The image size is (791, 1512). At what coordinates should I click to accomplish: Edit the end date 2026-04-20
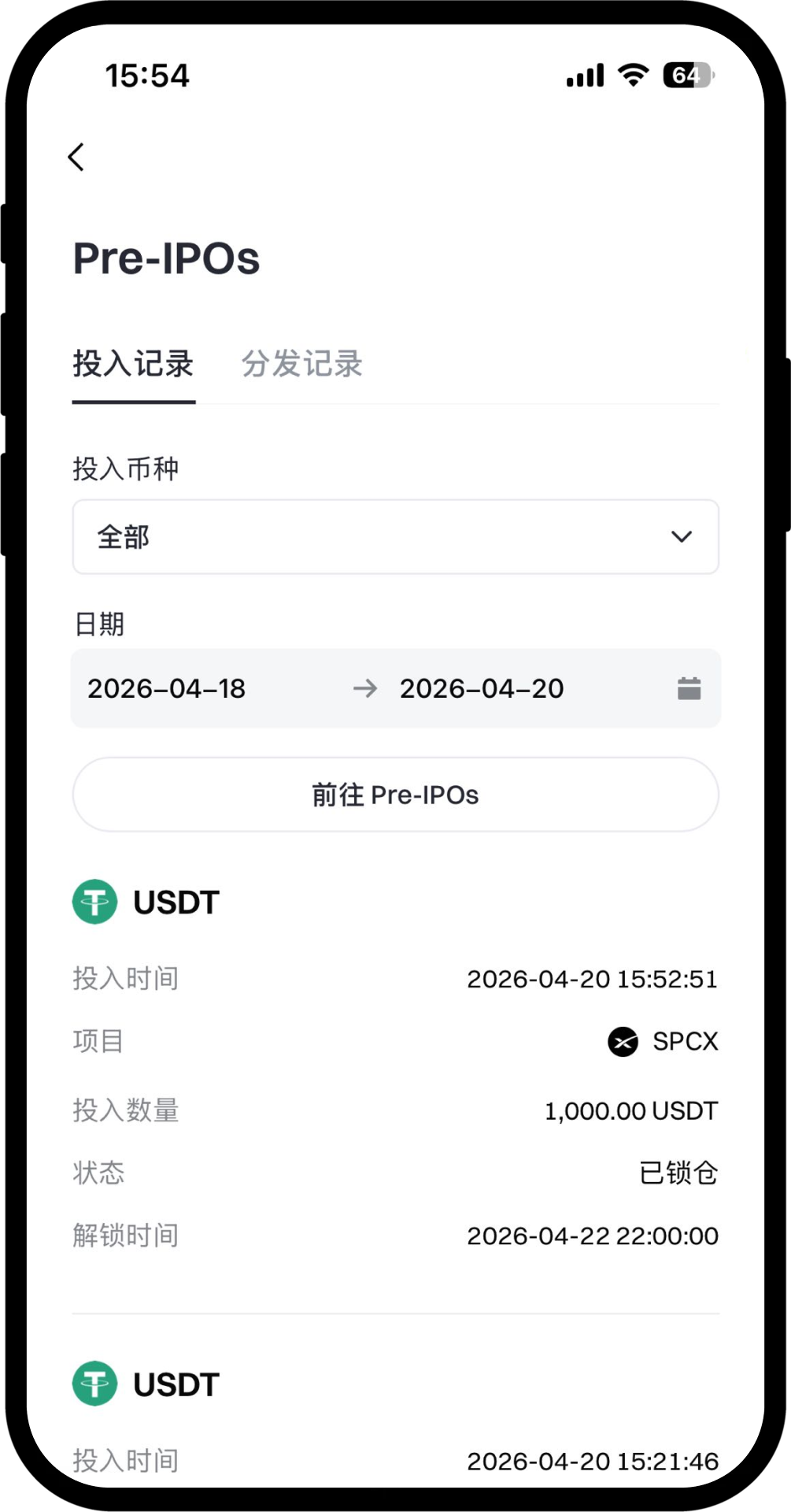[482, 689]
